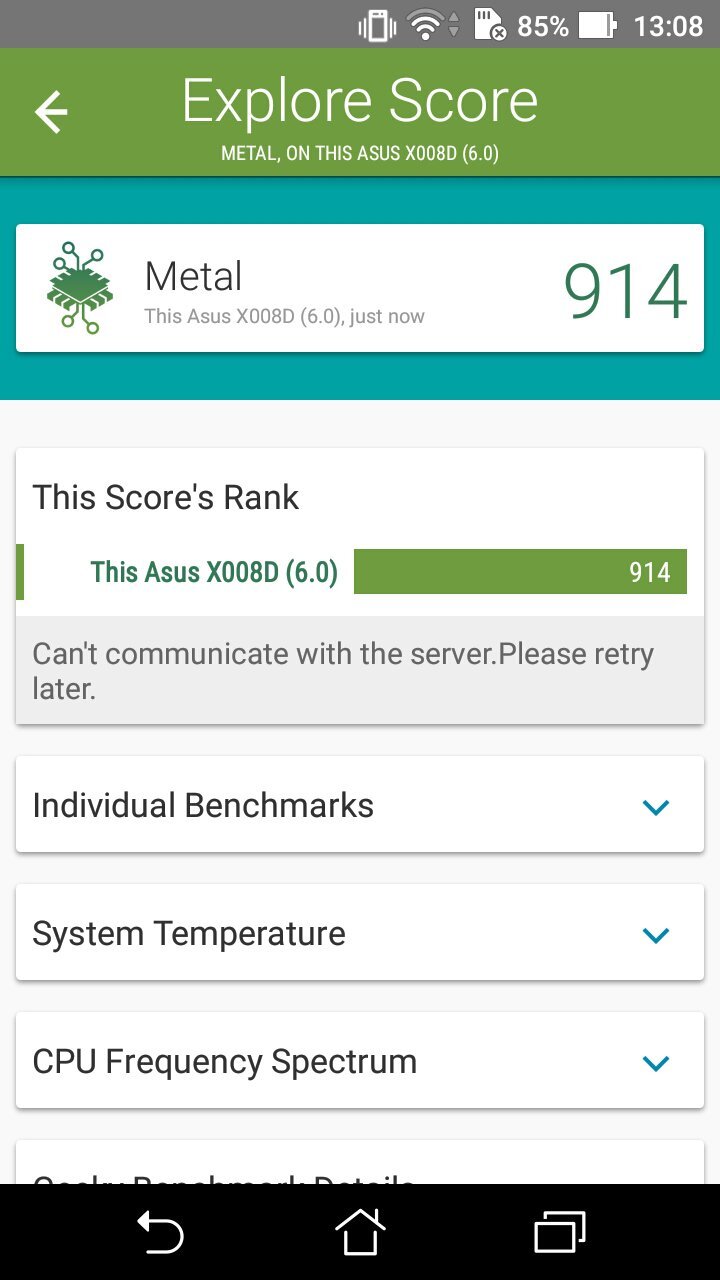Expand the Individual Benchmarks section

point(655,806)
